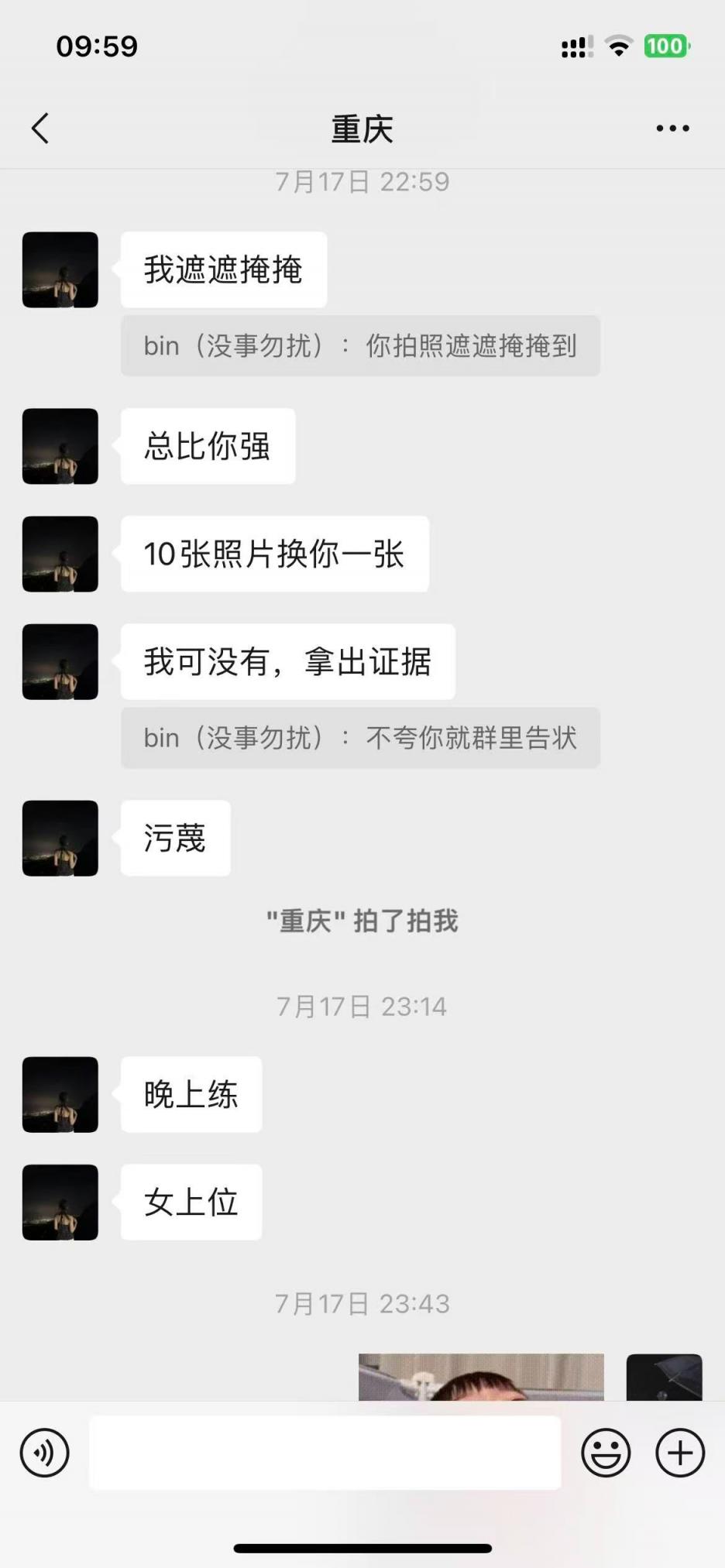Open the chat's three-dot menu
The width and height of the screenshot is (725, 1568).
pyautogui.click(x=672, y=129)
